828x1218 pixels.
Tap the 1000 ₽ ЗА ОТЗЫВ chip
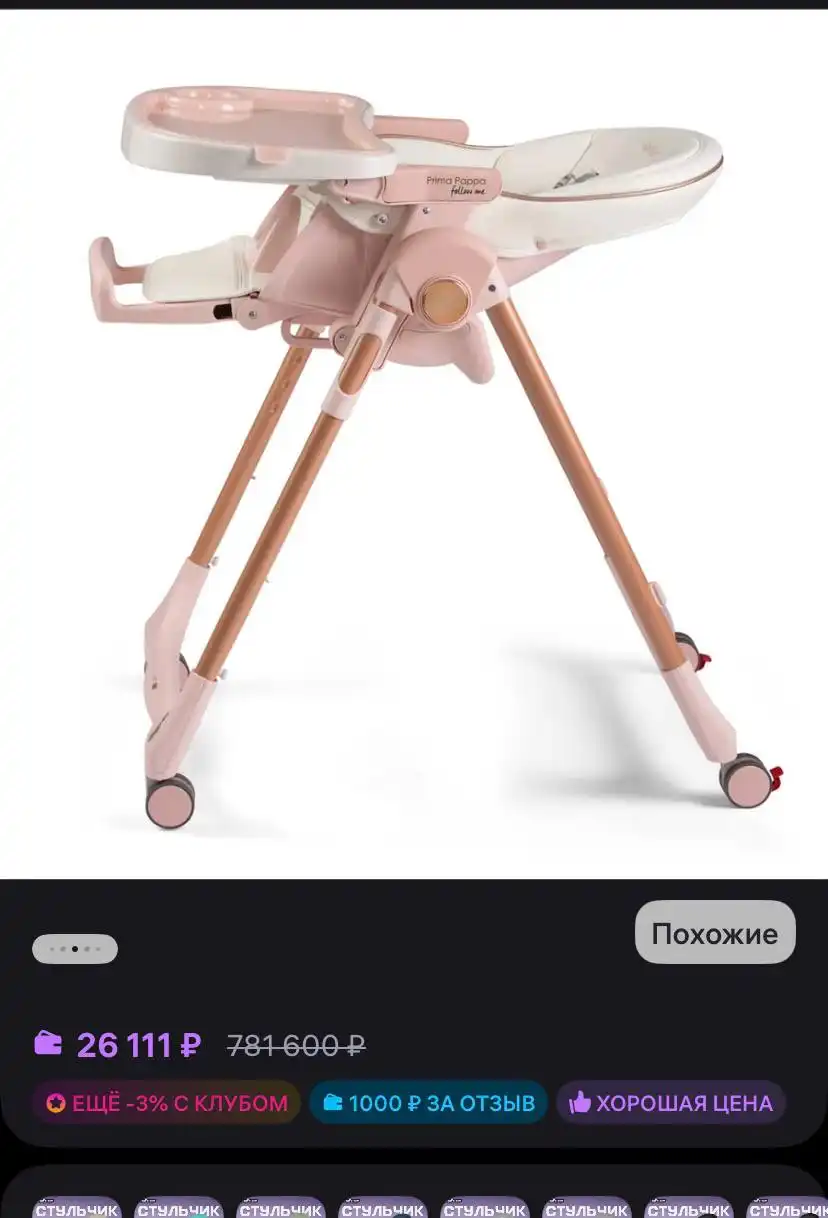[x=429, y=1103]
